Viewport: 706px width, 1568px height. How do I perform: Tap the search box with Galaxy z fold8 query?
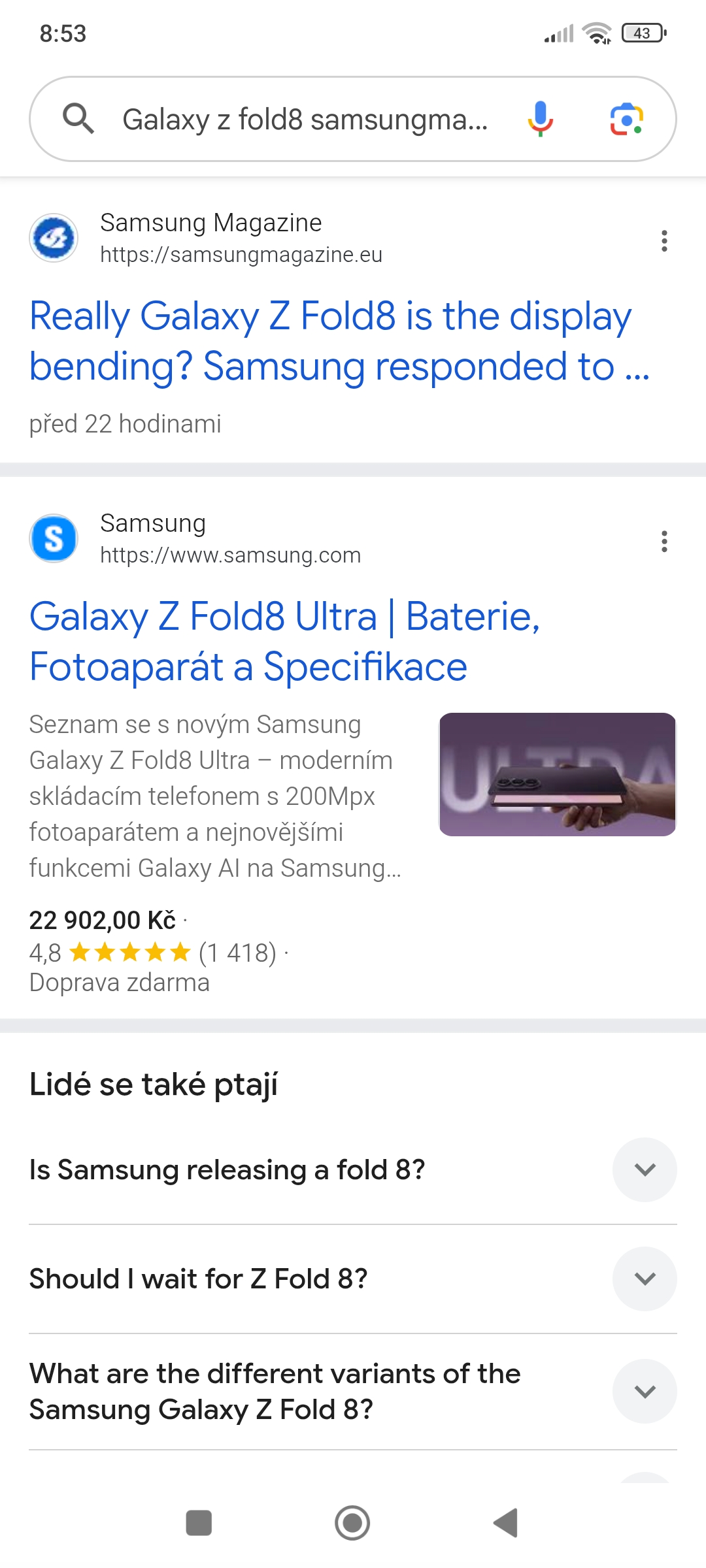pyautogui.click(x=305, y=120)
